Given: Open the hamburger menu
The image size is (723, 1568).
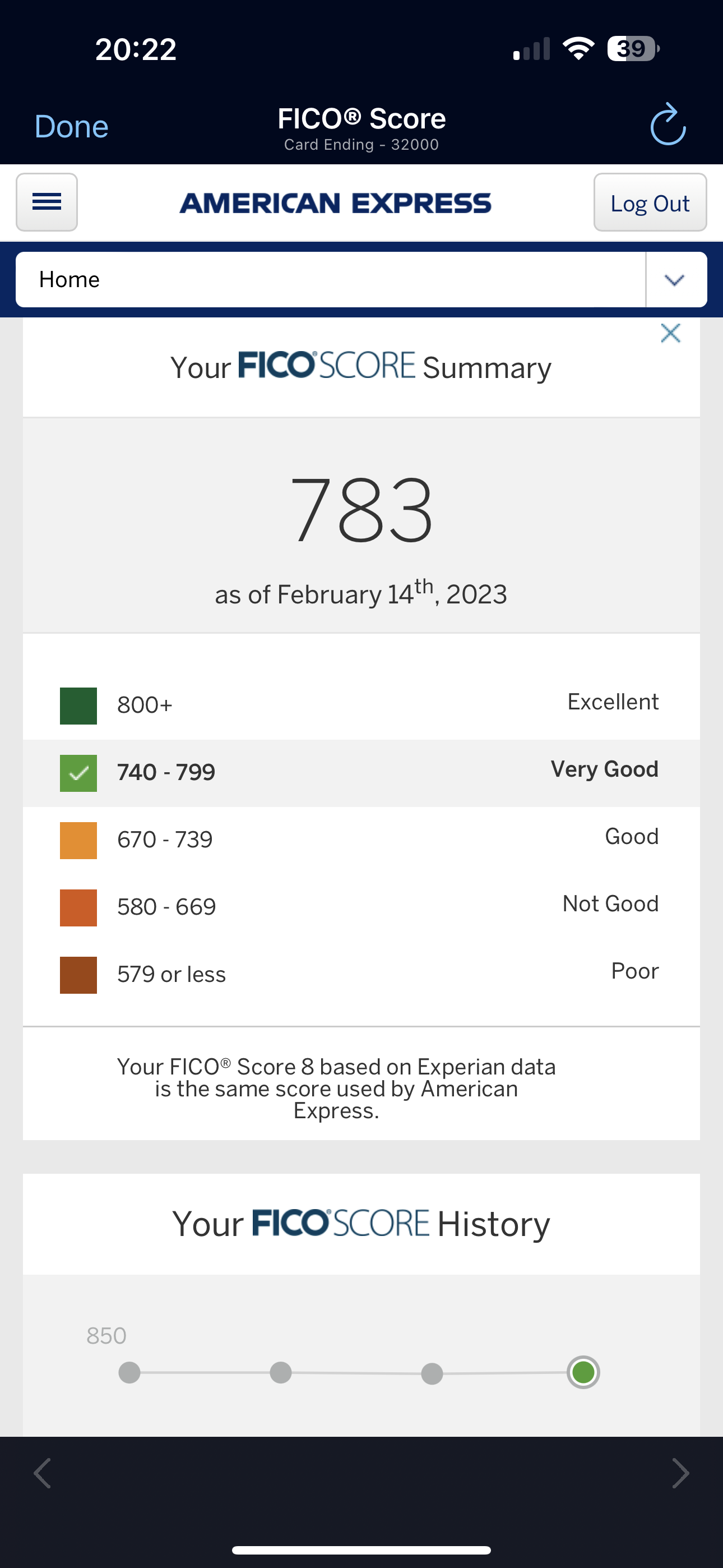Looking at the screenshot, I should click(47, 202).
